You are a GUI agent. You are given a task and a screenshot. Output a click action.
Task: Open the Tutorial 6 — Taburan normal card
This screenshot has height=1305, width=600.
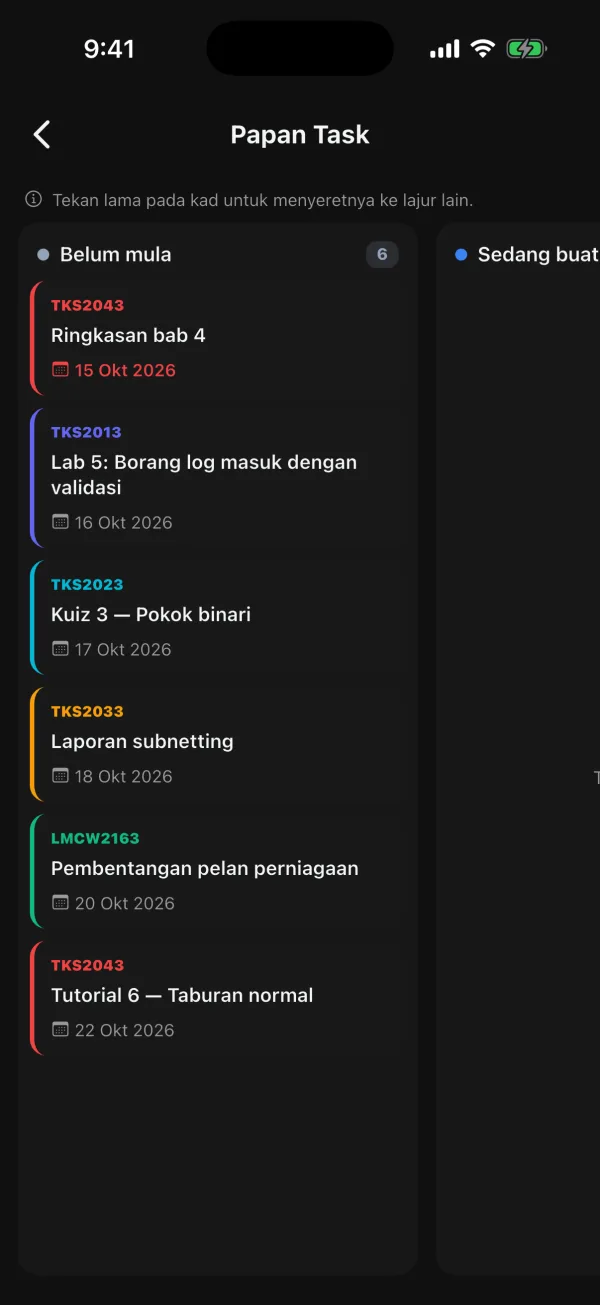pyautogui.click(x=218, y=998)
